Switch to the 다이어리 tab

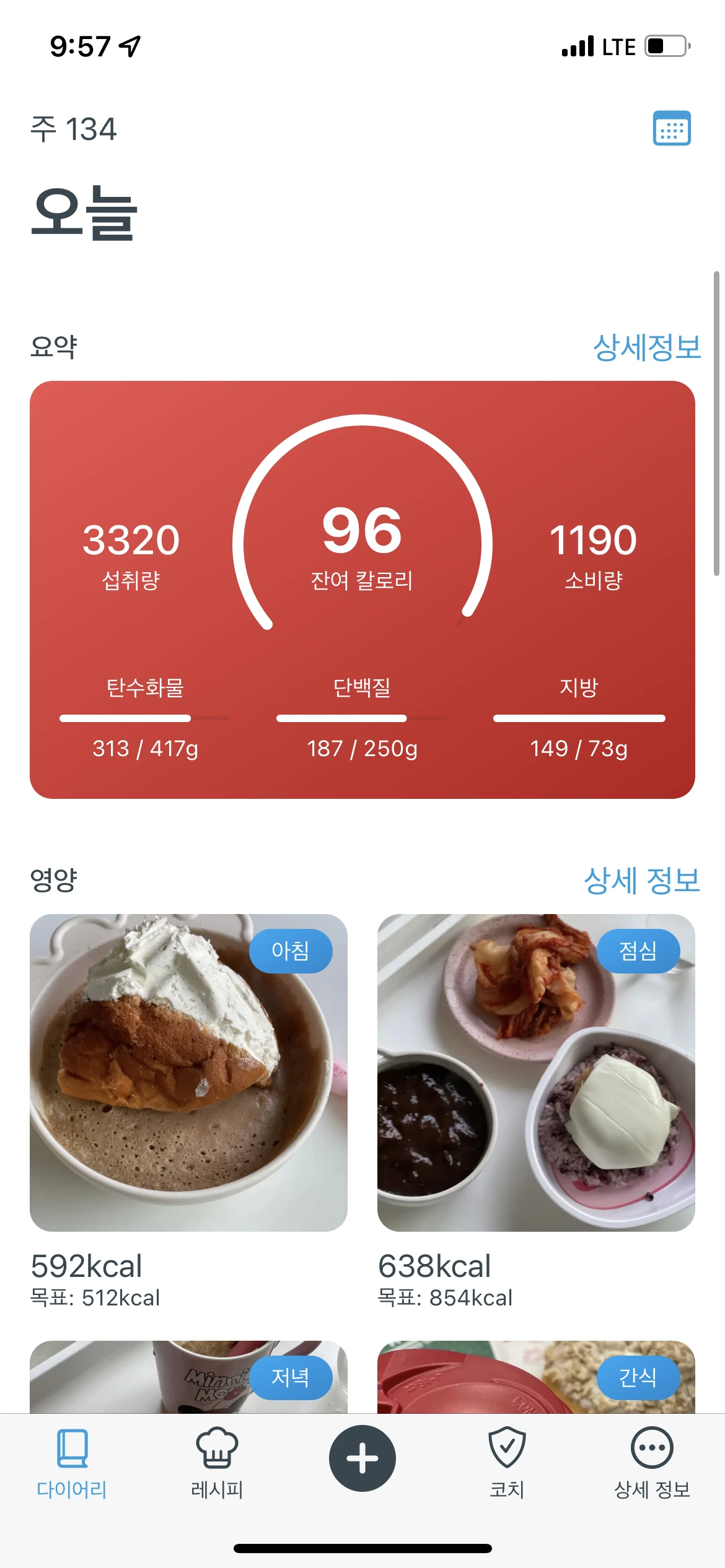[72, 1463]
